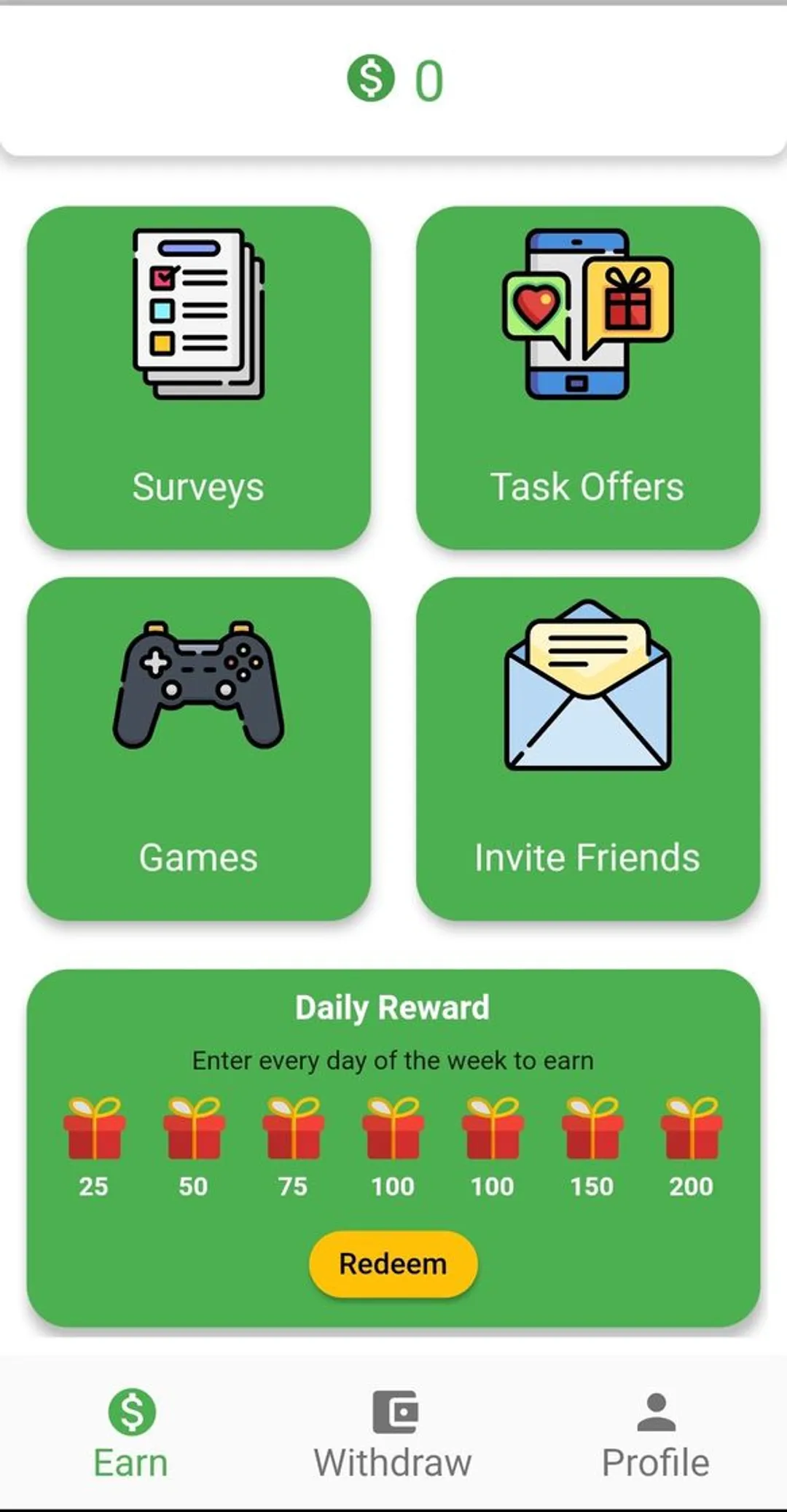Screen dimensions: 787x1512
Task: Switch to the Profile tab
Action: tap(656, 1434)
